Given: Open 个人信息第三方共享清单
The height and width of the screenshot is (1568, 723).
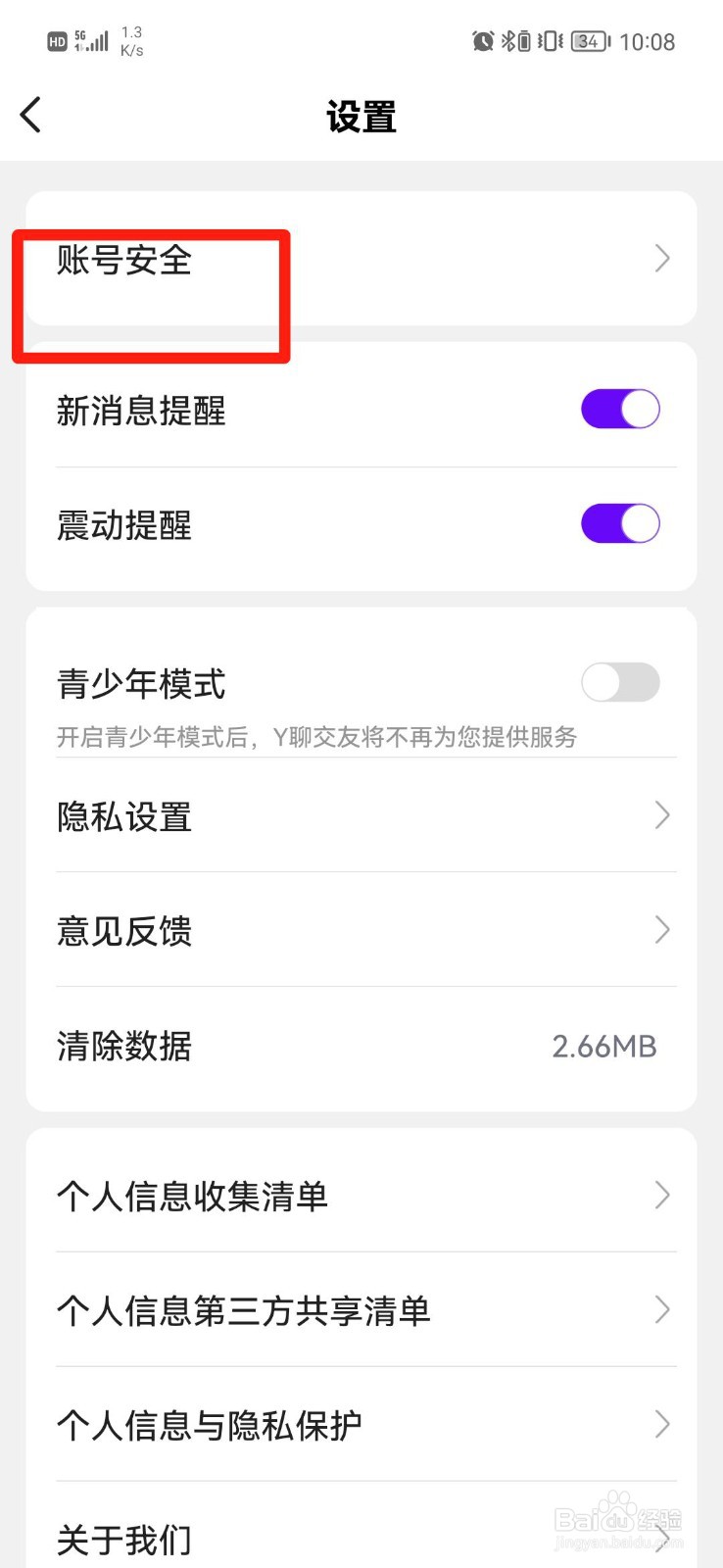Looking at the screenshot, I should click(x=361, y=1310).
